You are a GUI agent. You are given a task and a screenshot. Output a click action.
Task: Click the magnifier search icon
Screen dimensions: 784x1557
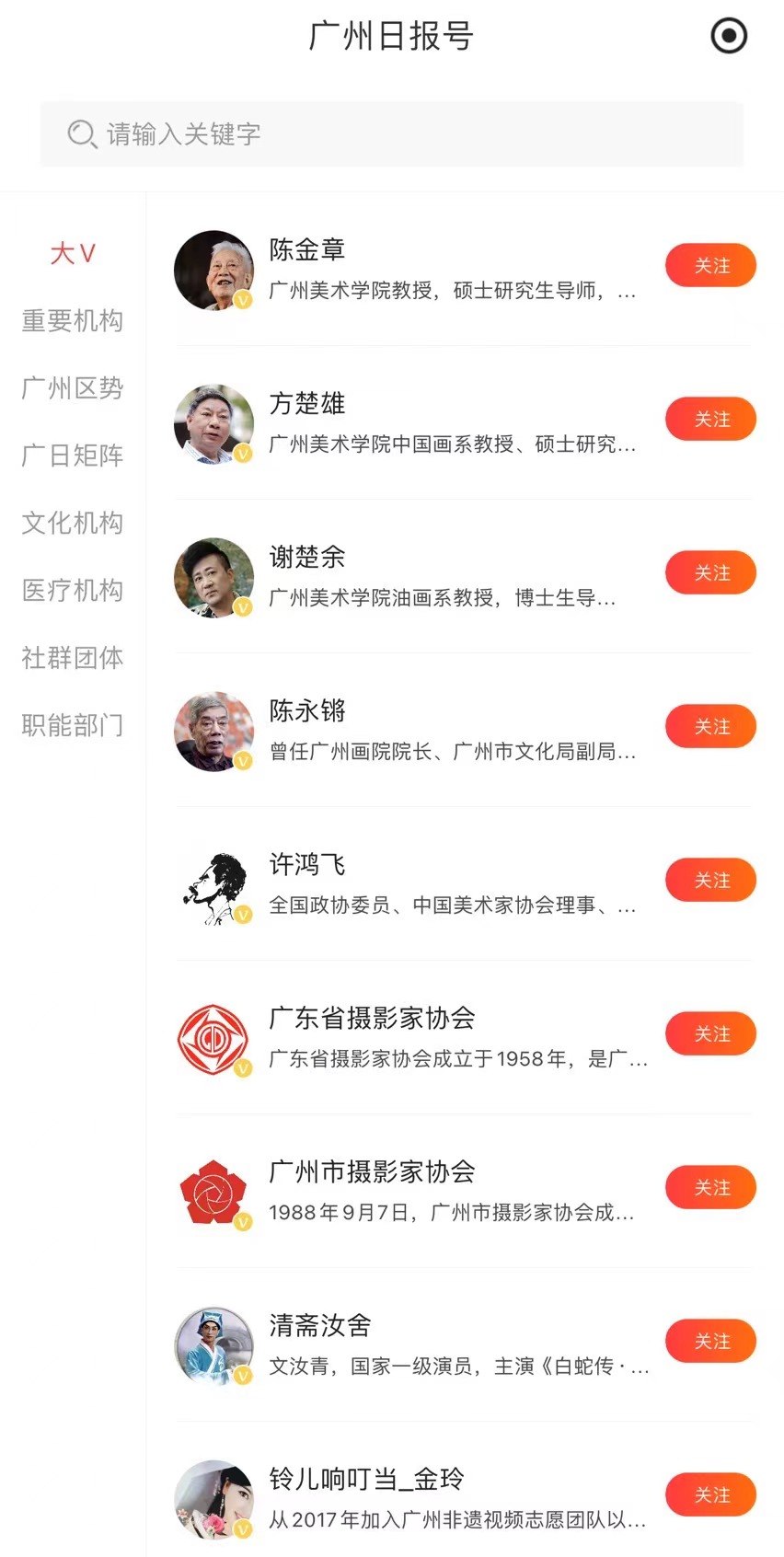tap(82, 133)
